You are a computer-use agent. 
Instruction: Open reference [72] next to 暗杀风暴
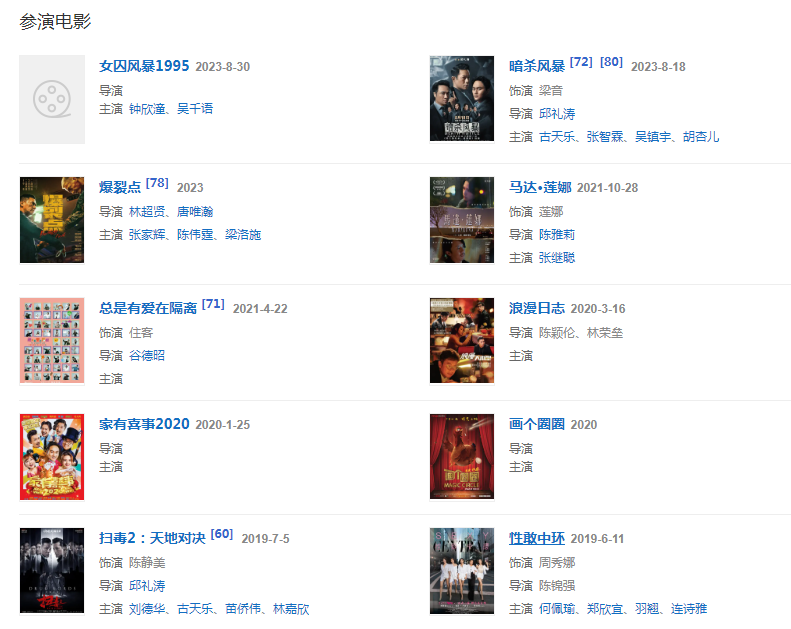(581, 62)
